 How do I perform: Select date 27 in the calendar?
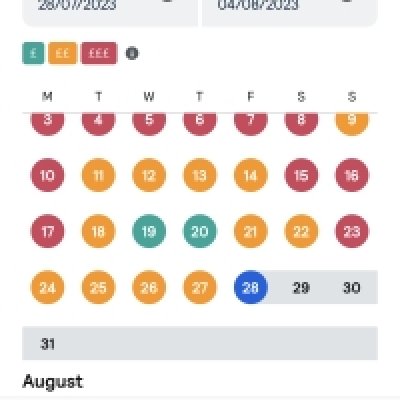pyautogui.click(x=200, y=287)
